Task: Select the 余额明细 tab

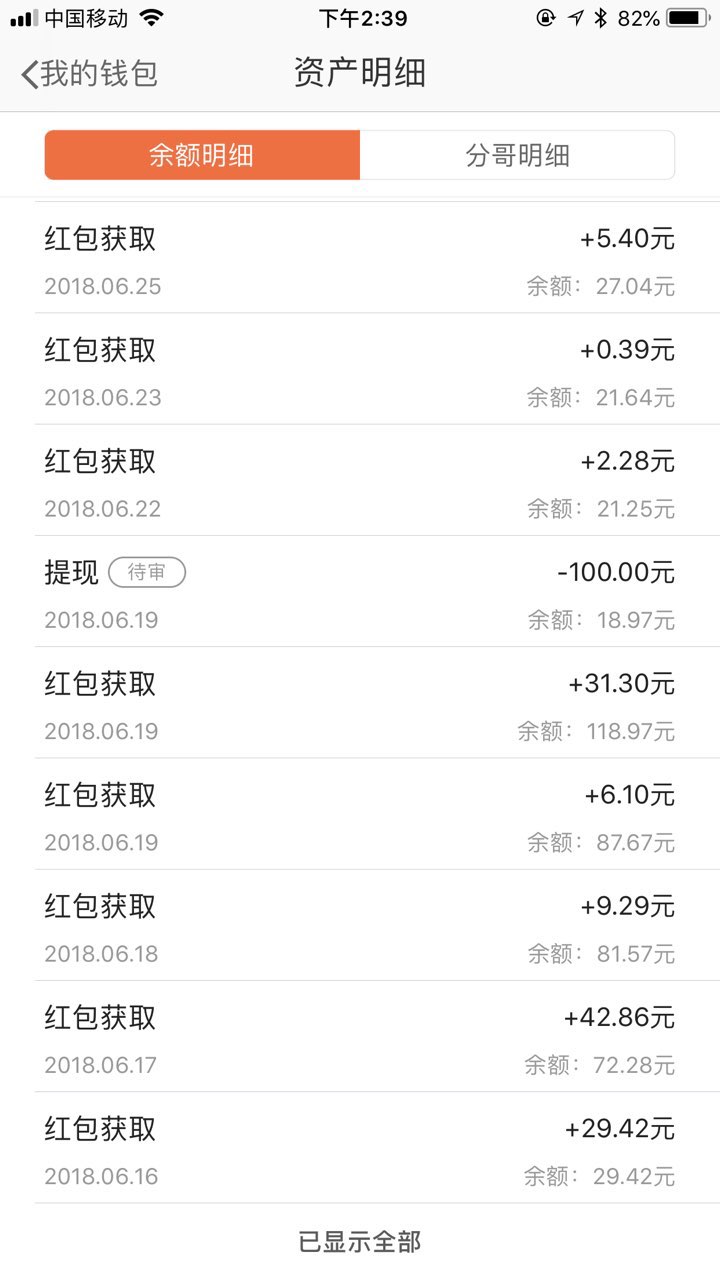Action: (202, 156)
